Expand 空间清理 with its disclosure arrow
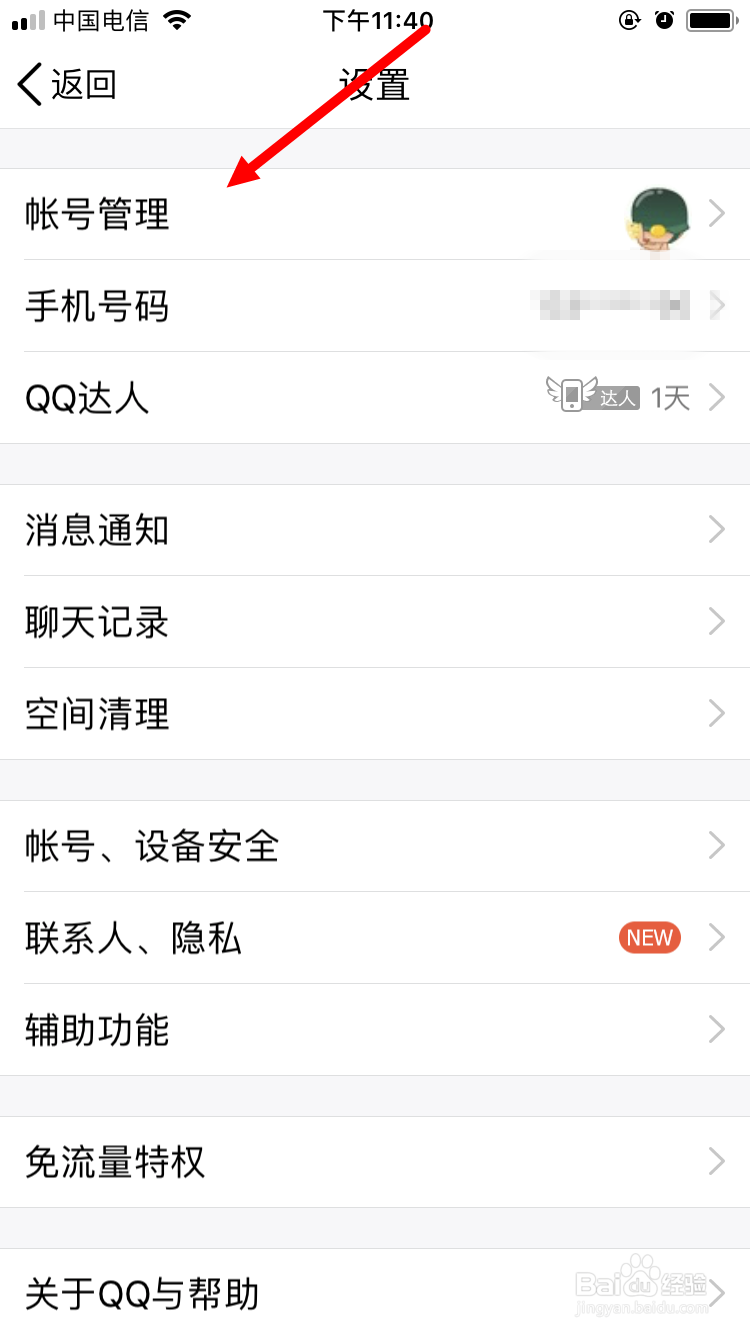This screenshot has width=750, height=1334. click(717, 713)
